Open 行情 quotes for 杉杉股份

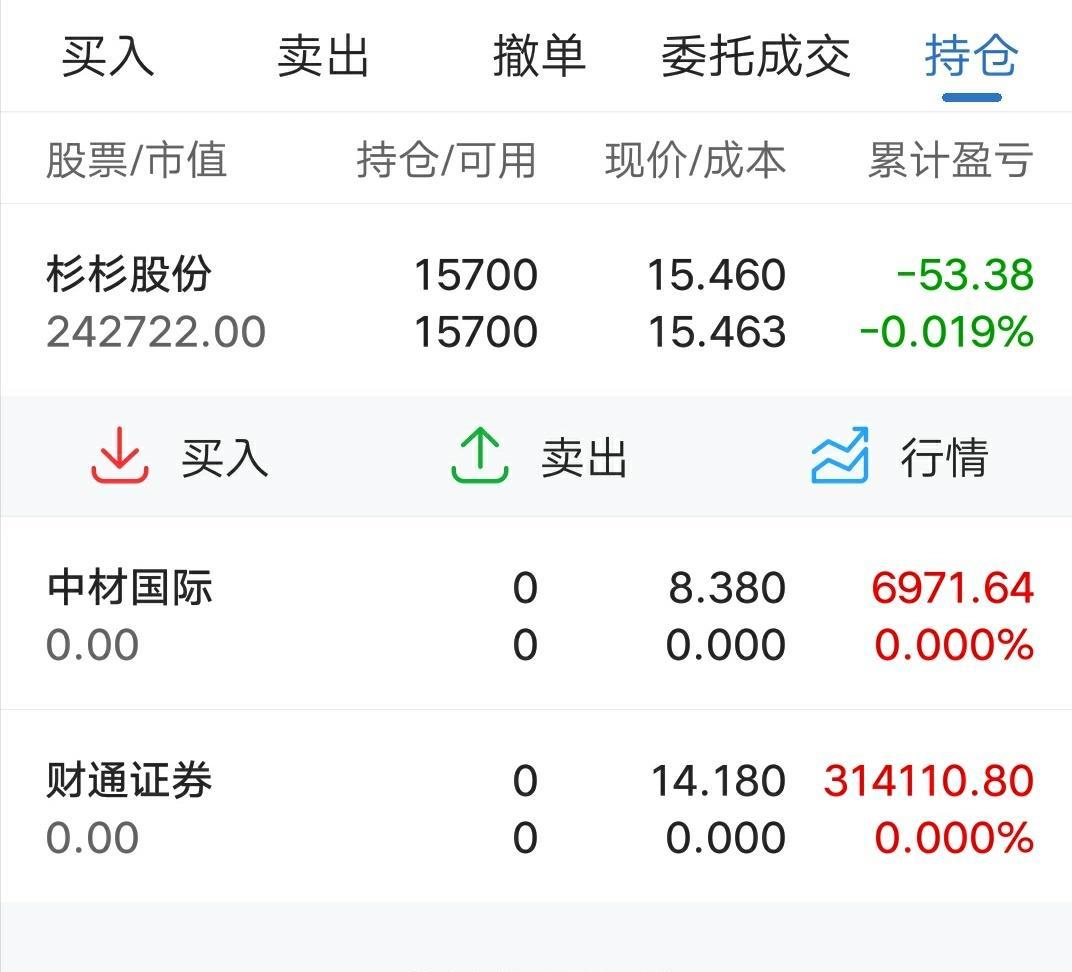(899, 457)
